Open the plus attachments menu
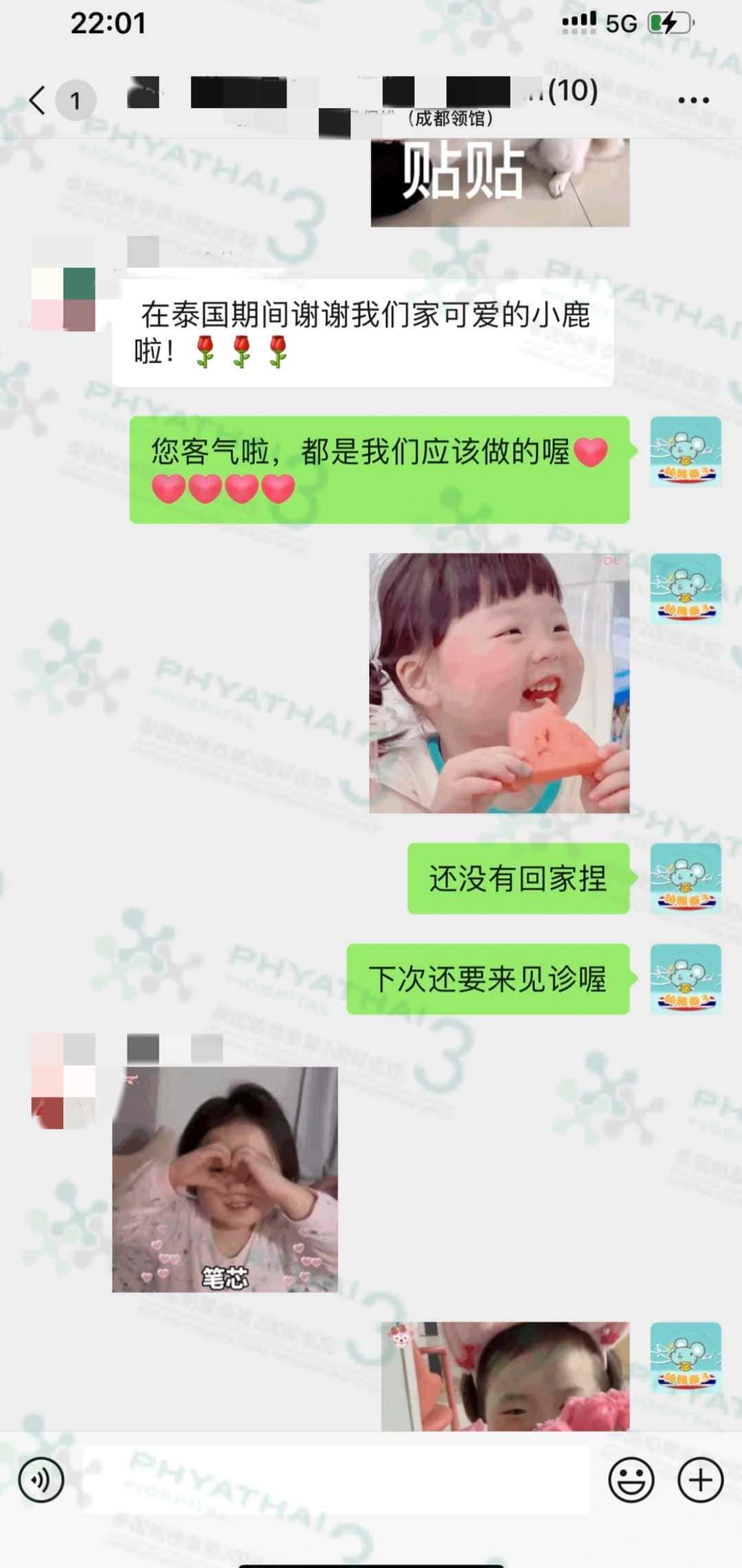The width and height of the screenshot is (742, 1568). (700, 1480)
